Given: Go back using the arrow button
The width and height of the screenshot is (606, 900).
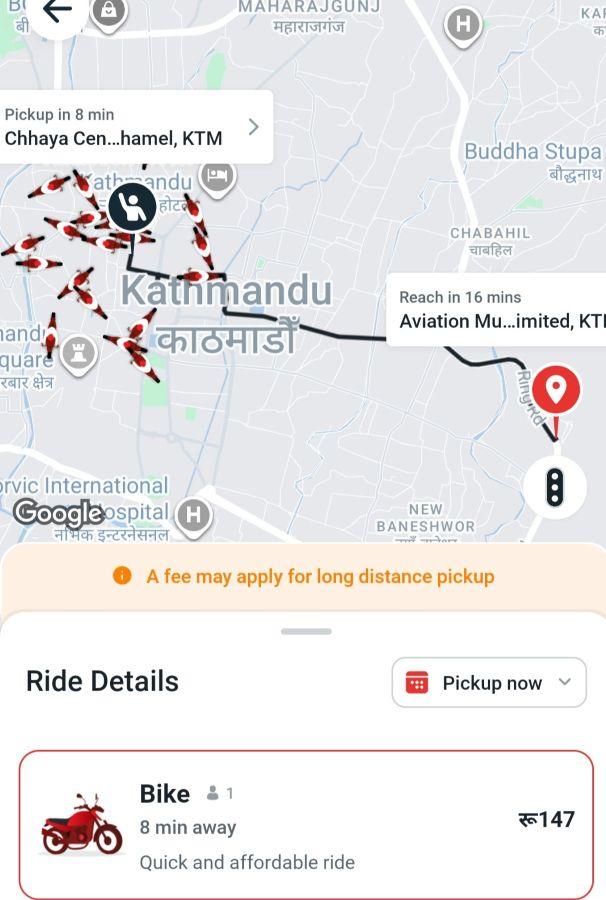Looking at the screenshot, I should point(57,12).
